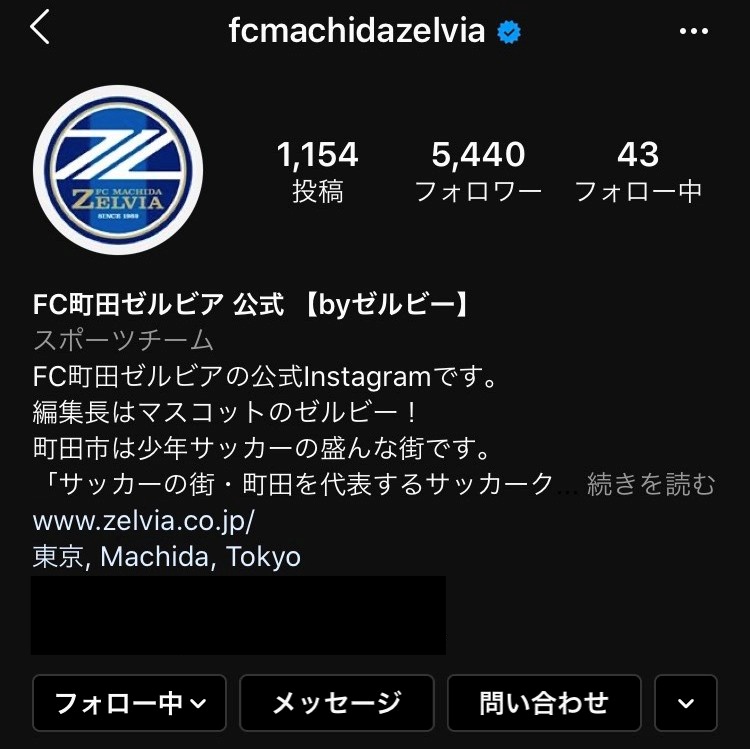Viewport: 750px width, 749px height.
Task: View the 5,440 フォロワー followers list
Action: tap(478, 171)
